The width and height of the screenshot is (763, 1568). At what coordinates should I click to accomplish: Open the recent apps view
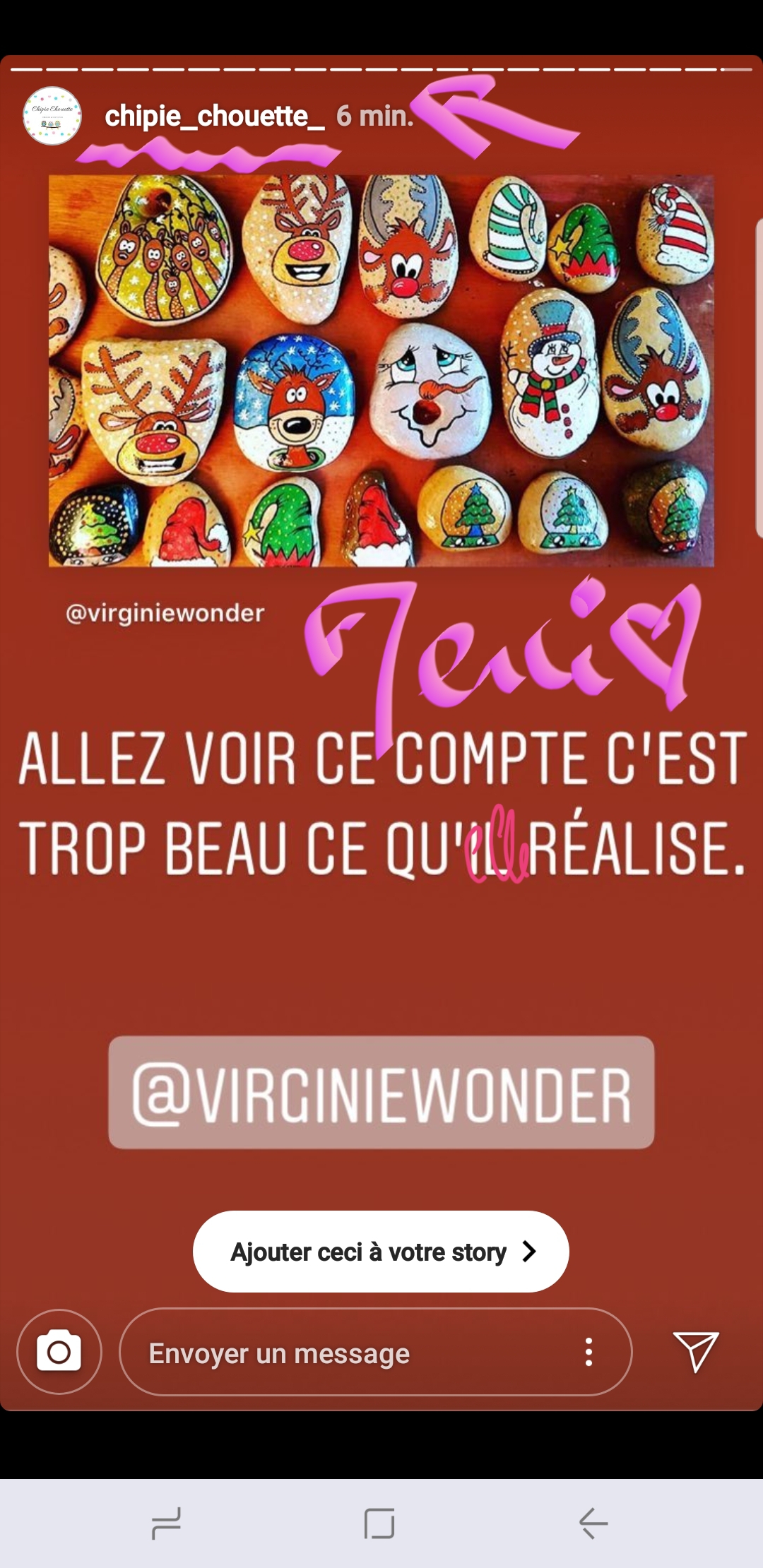click(x=167, y=1523)
